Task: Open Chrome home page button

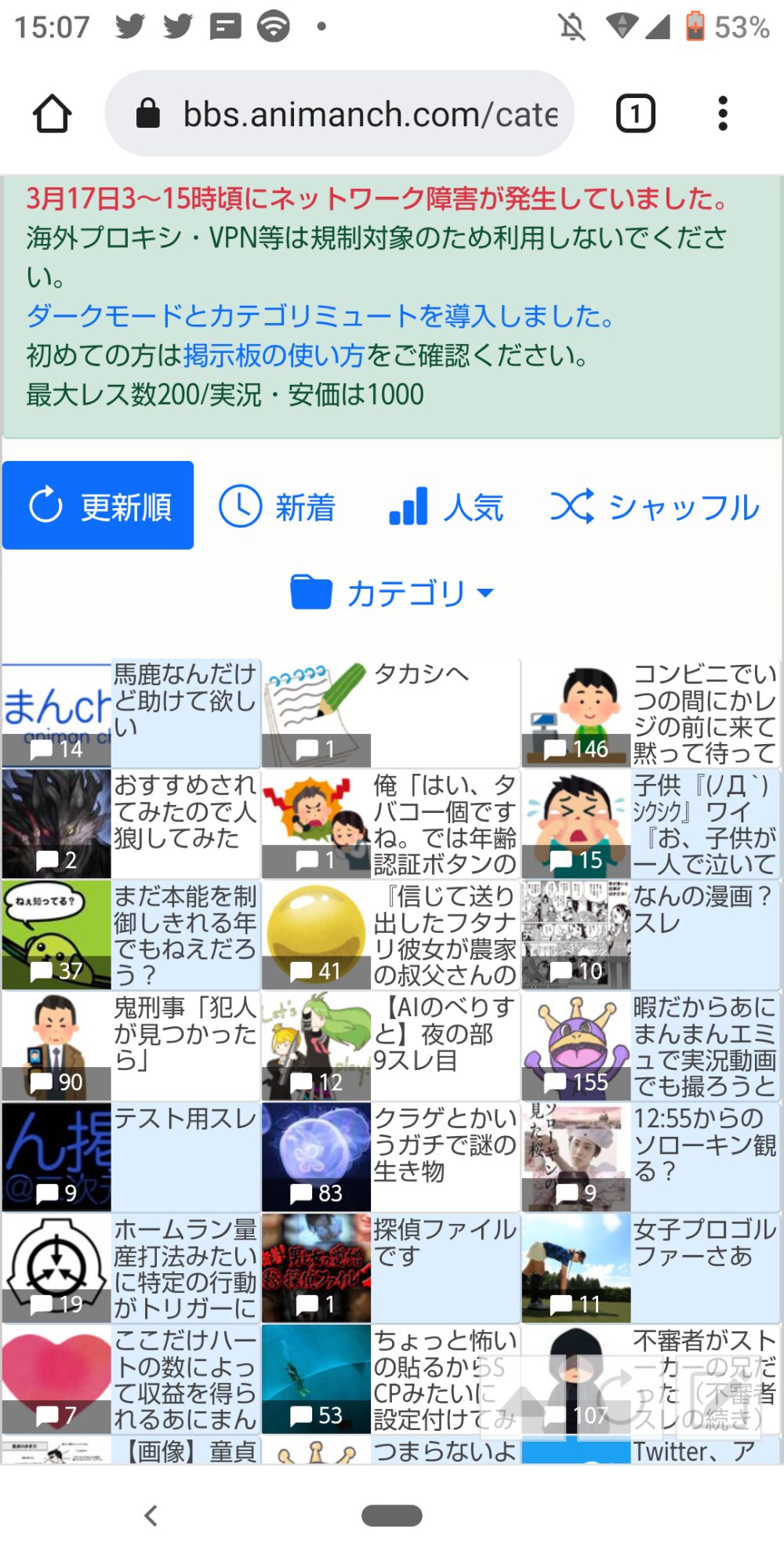Action: point(52,114)
